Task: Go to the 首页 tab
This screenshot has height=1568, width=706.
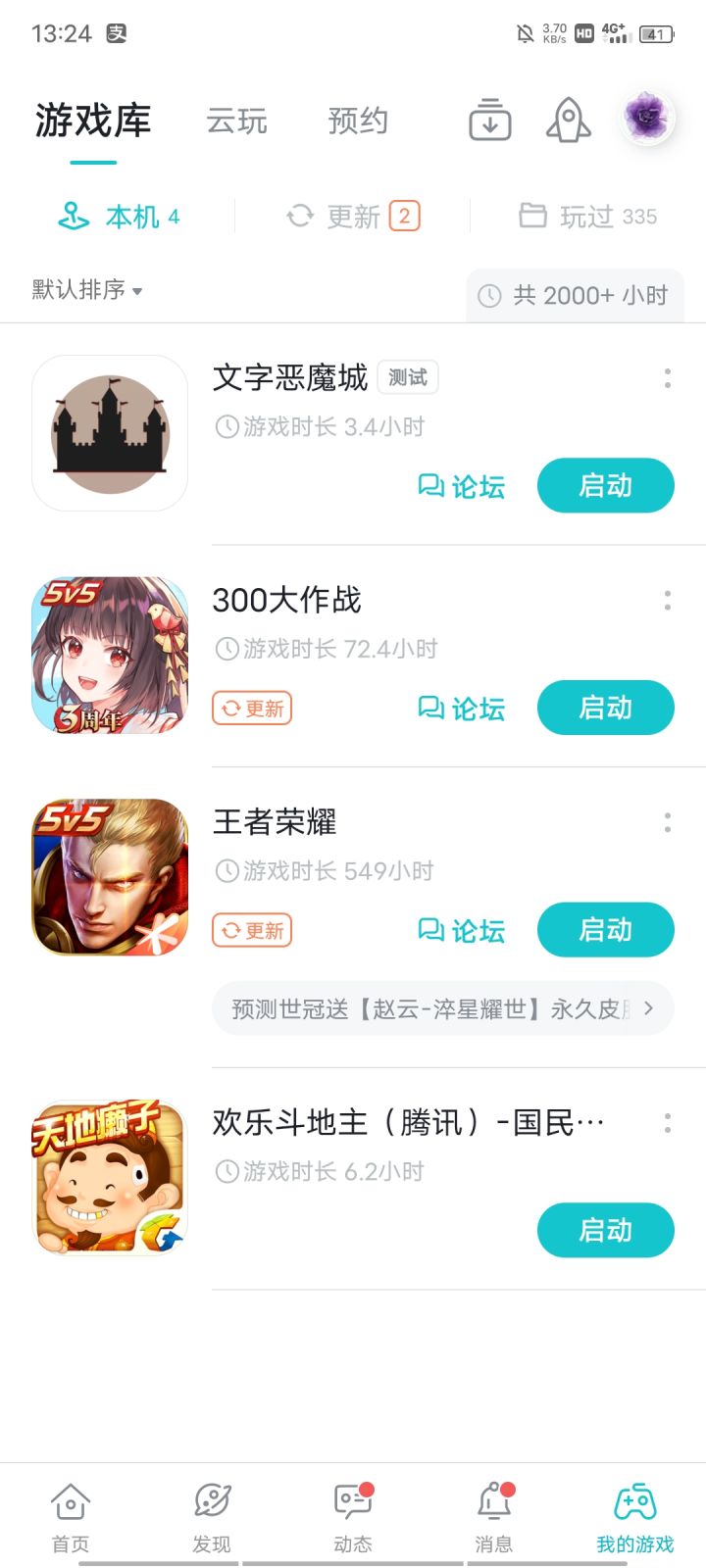Action: (71, 1518)
